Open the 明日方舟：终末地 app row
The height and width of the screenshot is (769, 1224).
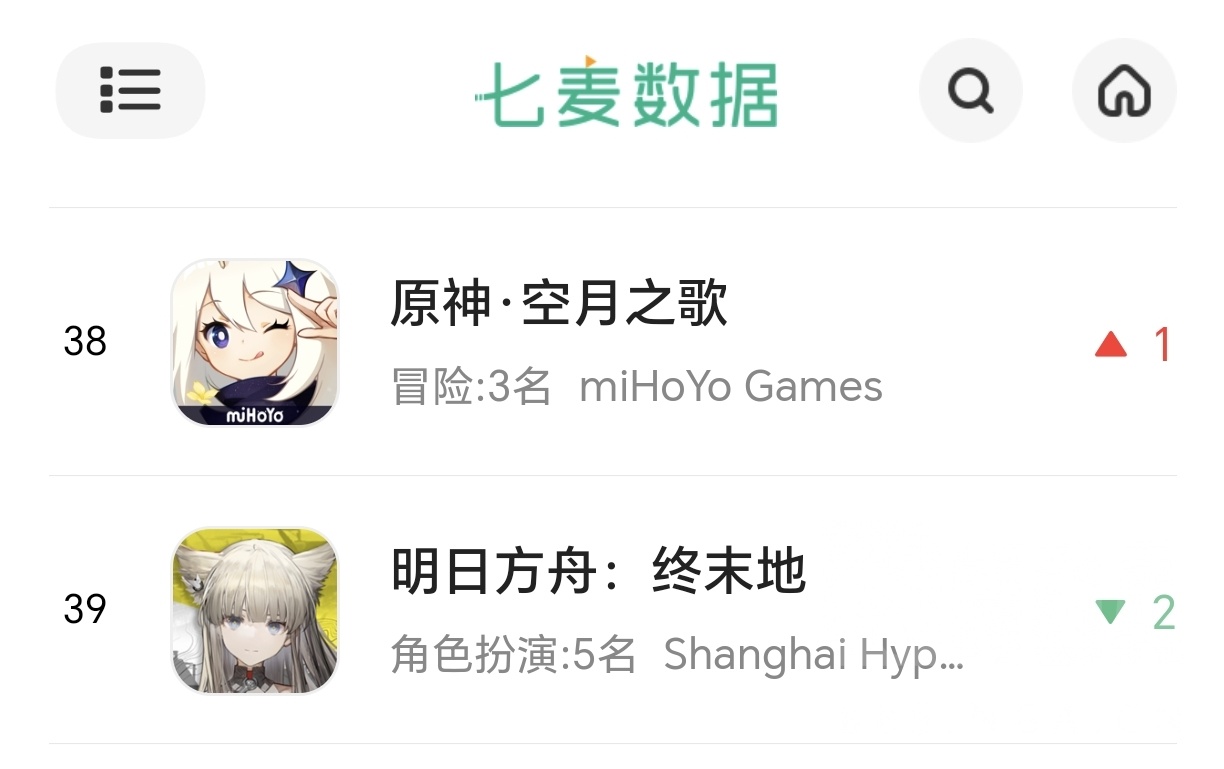(x=613, y=610)
